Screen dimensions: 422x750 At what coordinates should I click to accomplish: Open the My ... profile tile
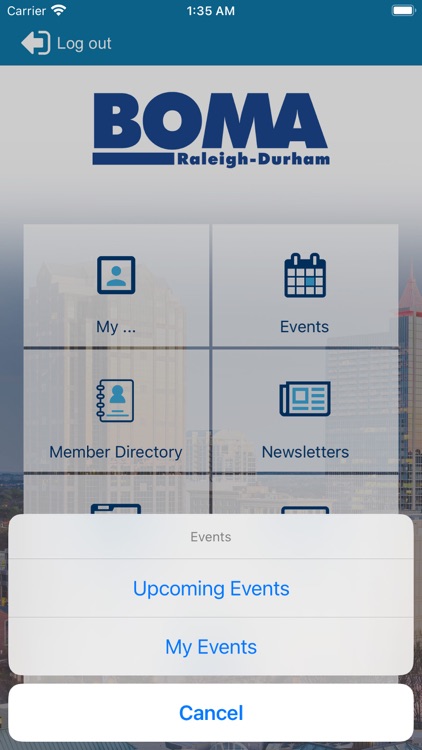[116, 286]
